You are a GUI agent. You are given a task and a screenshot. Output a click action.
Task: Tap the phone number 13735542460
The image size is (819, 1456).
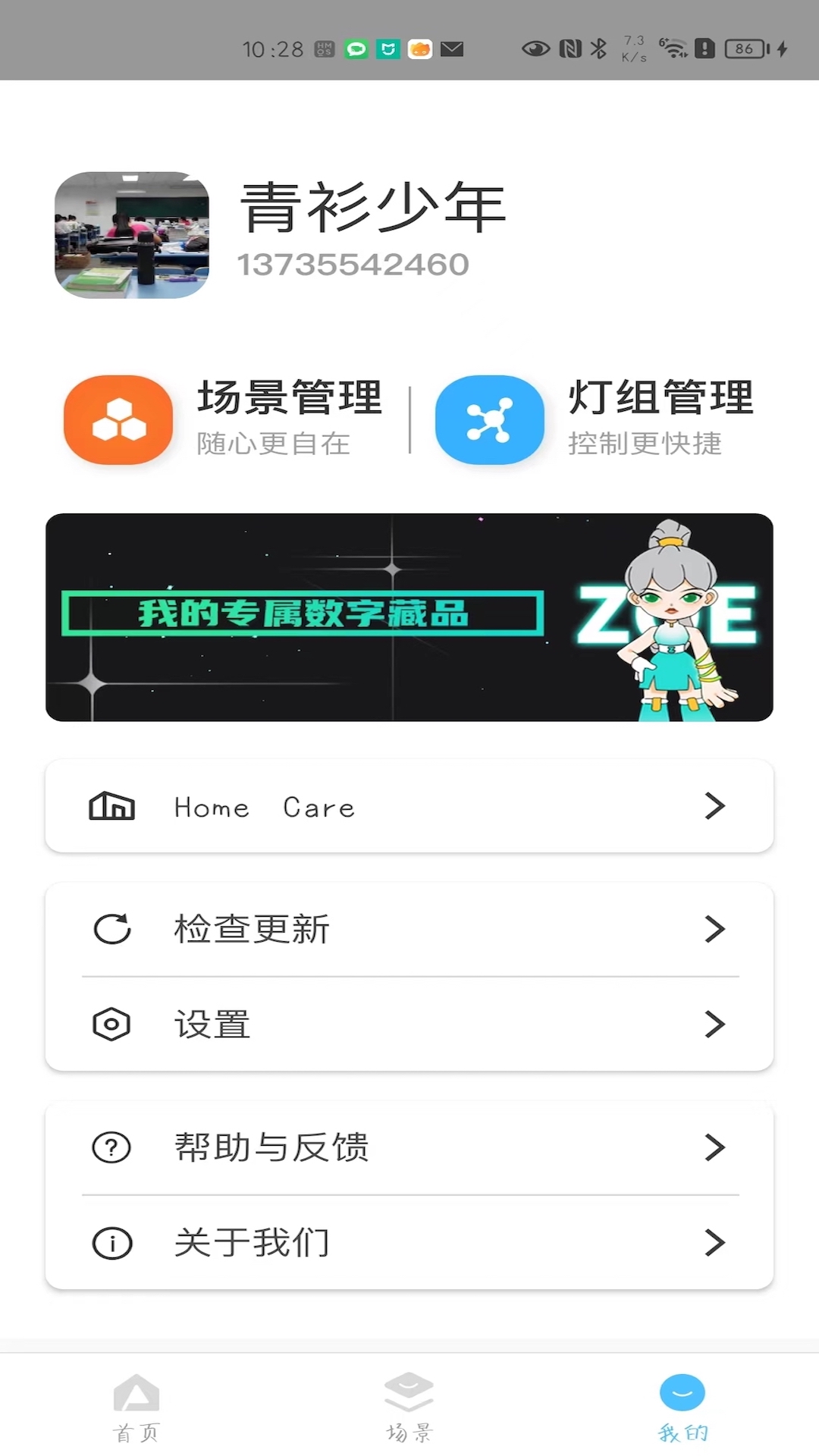click(x=356, y=264)
